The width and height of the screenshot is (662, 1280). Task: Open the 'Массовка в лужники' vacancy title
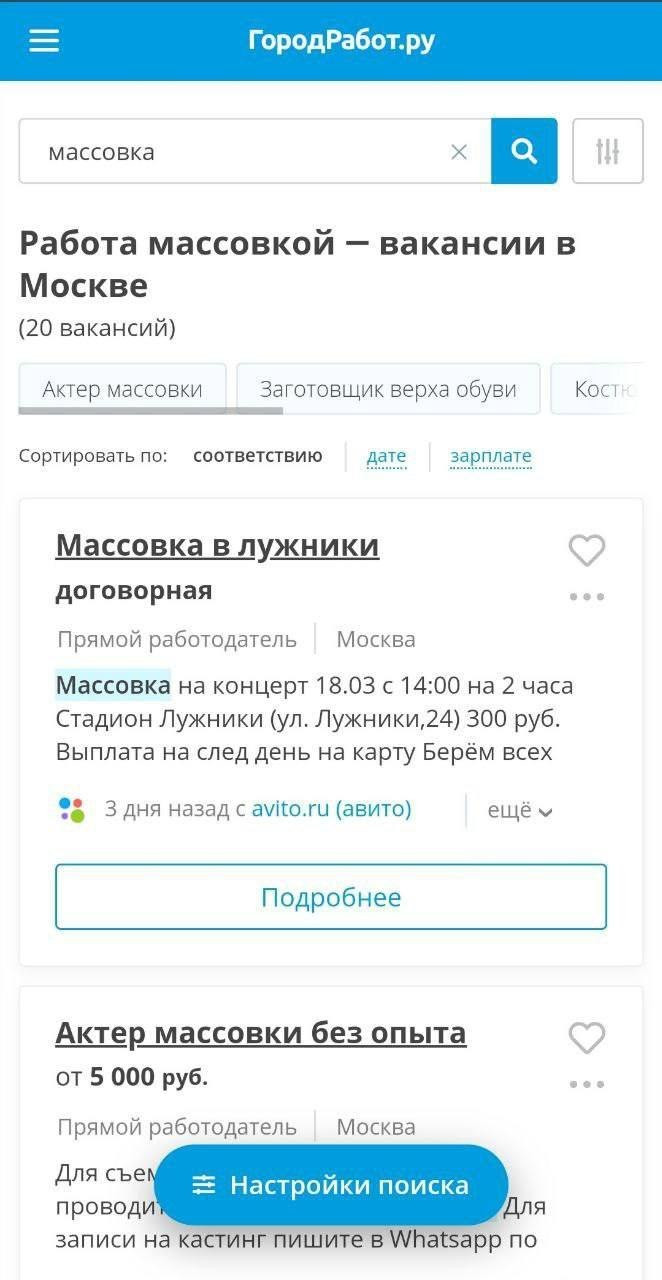coord(217,546)
